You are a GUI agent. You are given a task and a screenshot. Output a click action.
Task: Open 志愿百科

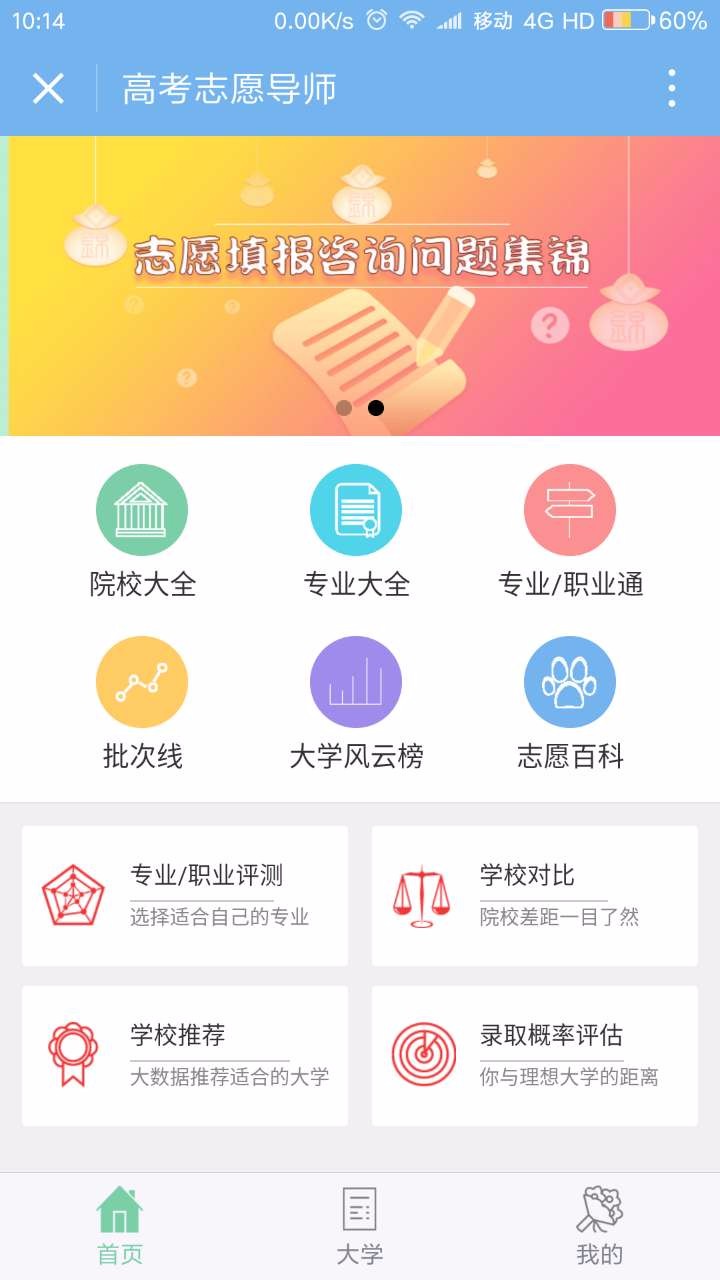click(x=570, y=702)
